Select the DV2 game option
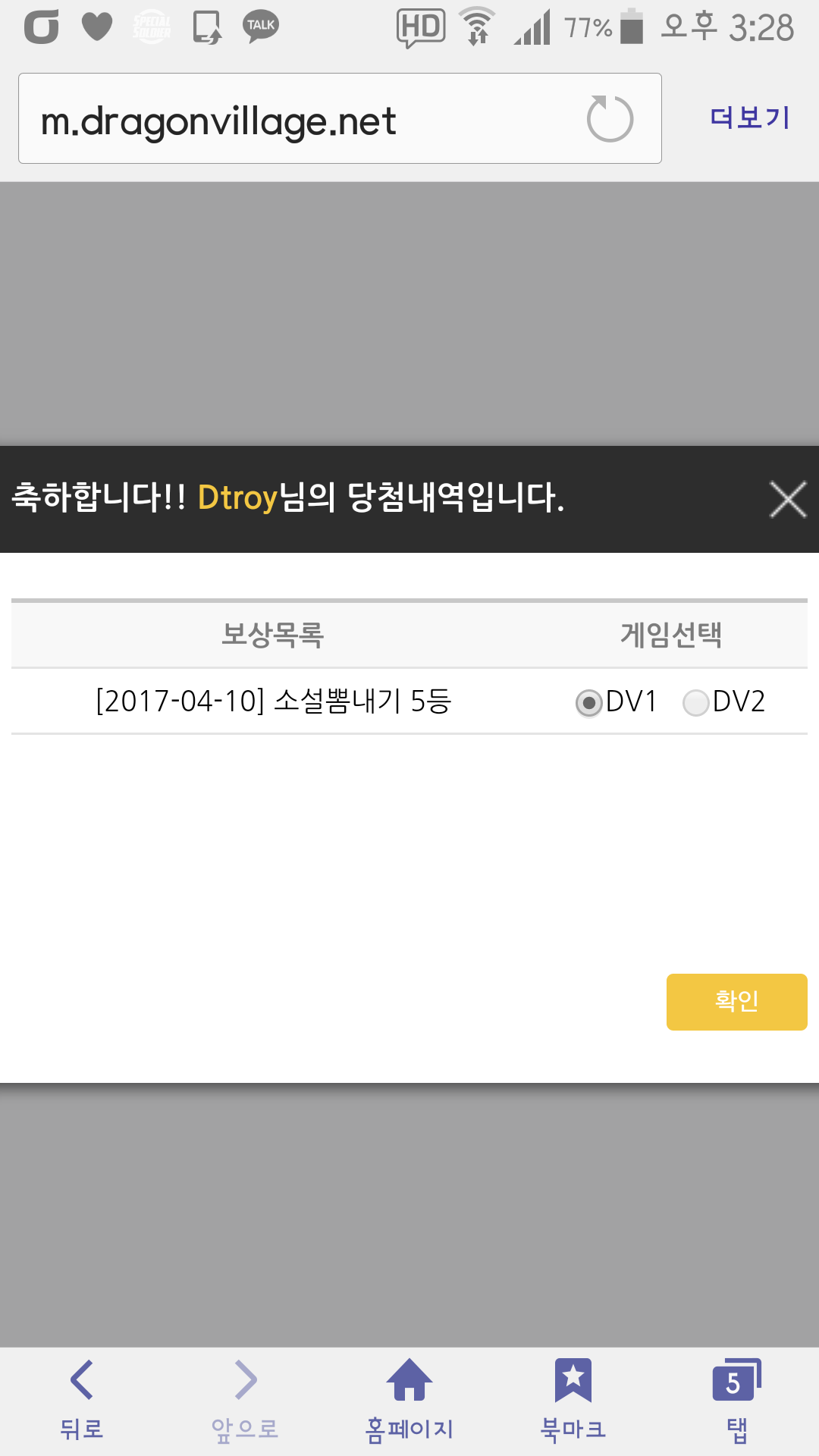 pos(695,703)
